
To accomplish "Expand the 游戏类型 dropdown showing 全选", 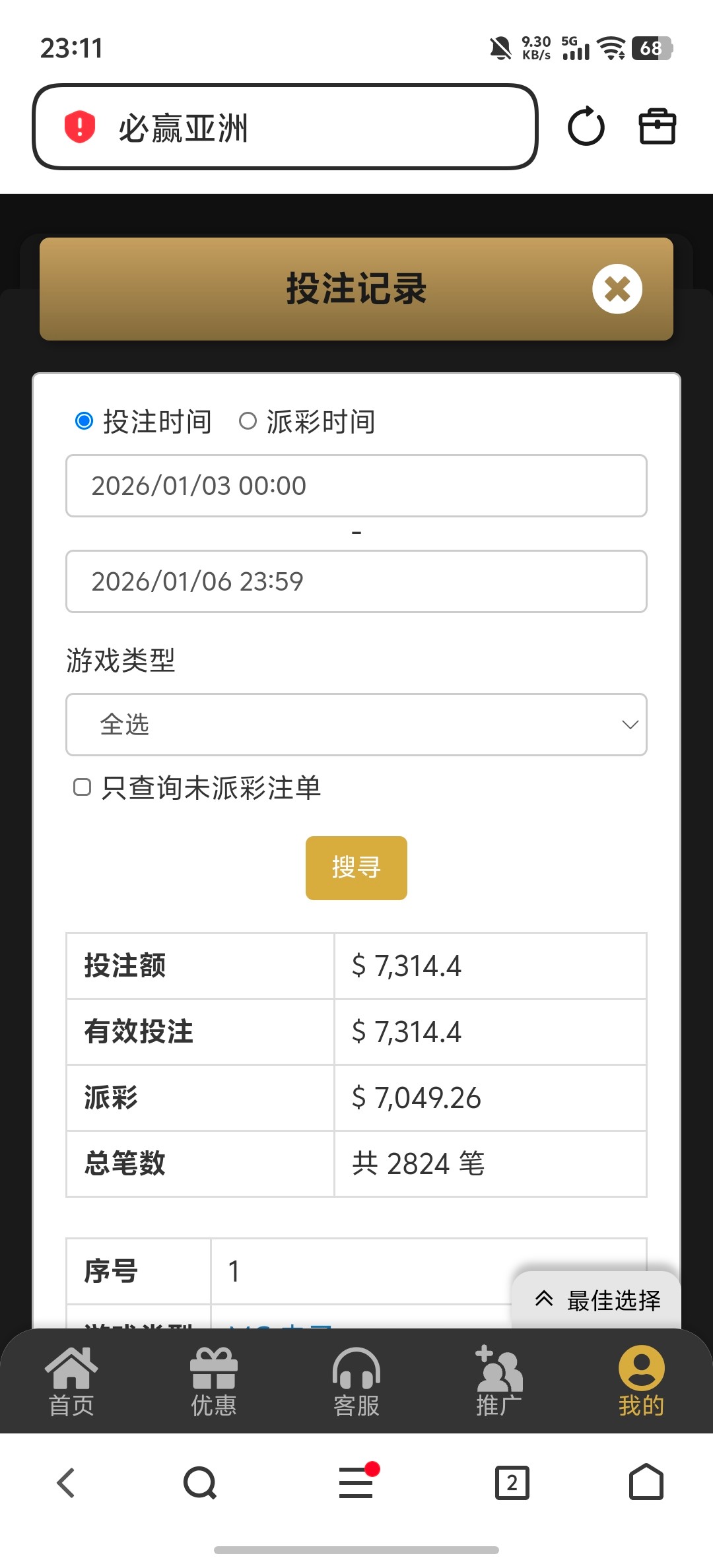I will (x=356, y=725).
